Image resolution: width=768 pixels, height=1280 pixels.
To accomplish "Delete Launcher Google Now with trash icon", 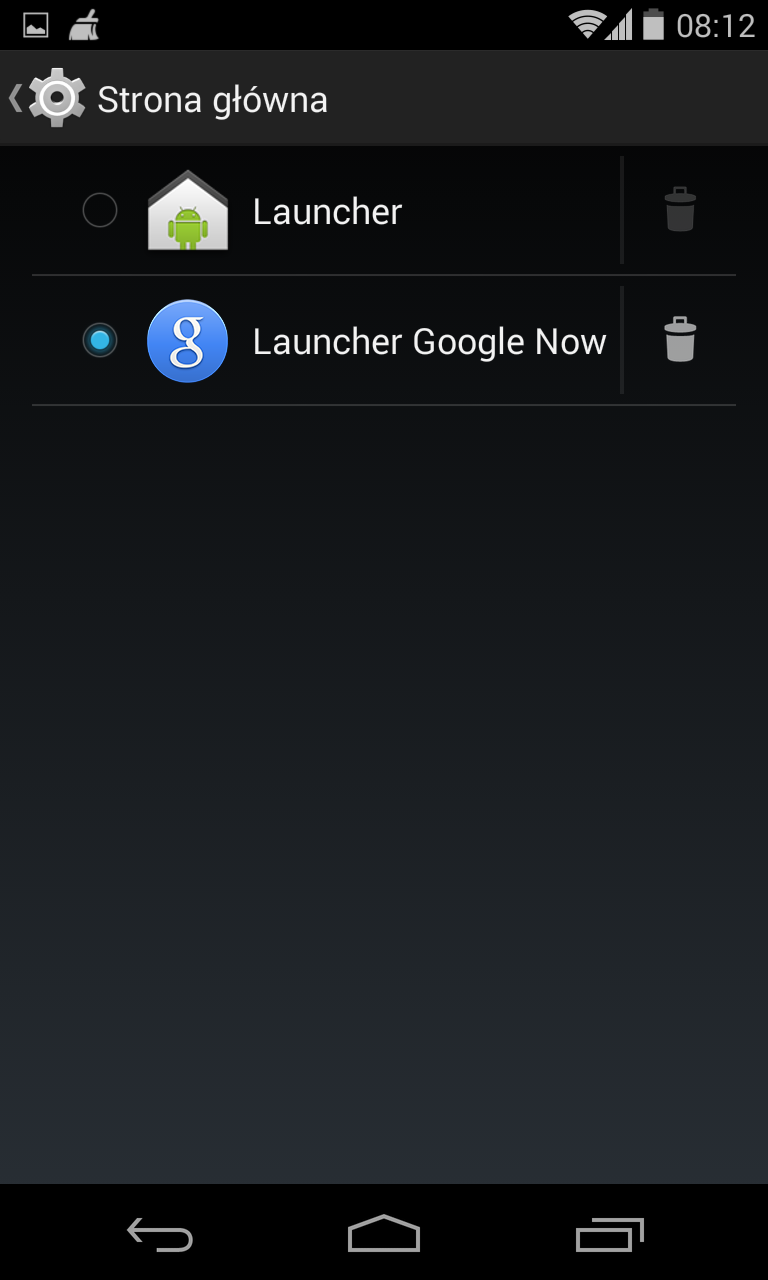I will (680, 340).
